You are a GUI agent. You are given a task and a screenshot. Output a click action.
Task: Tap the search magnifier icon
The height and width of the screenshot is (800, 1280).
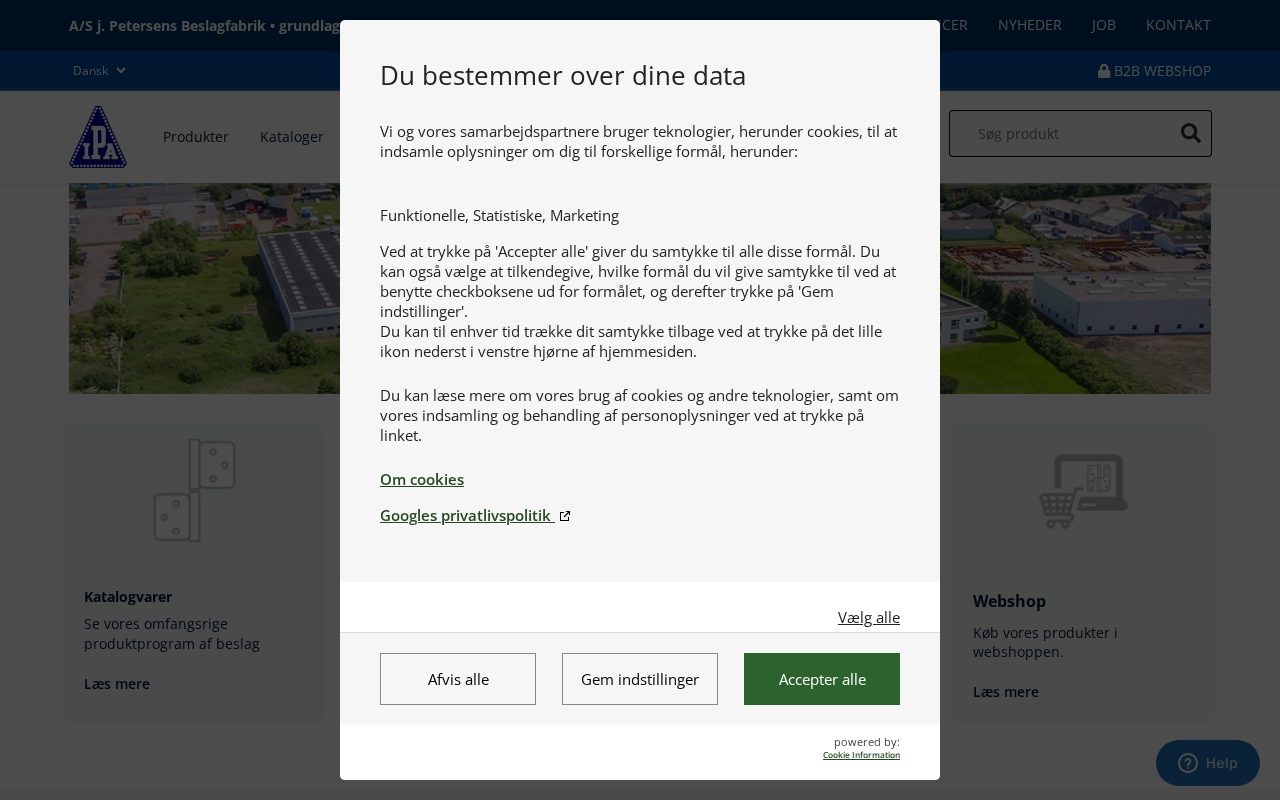tap(1190, 133)
